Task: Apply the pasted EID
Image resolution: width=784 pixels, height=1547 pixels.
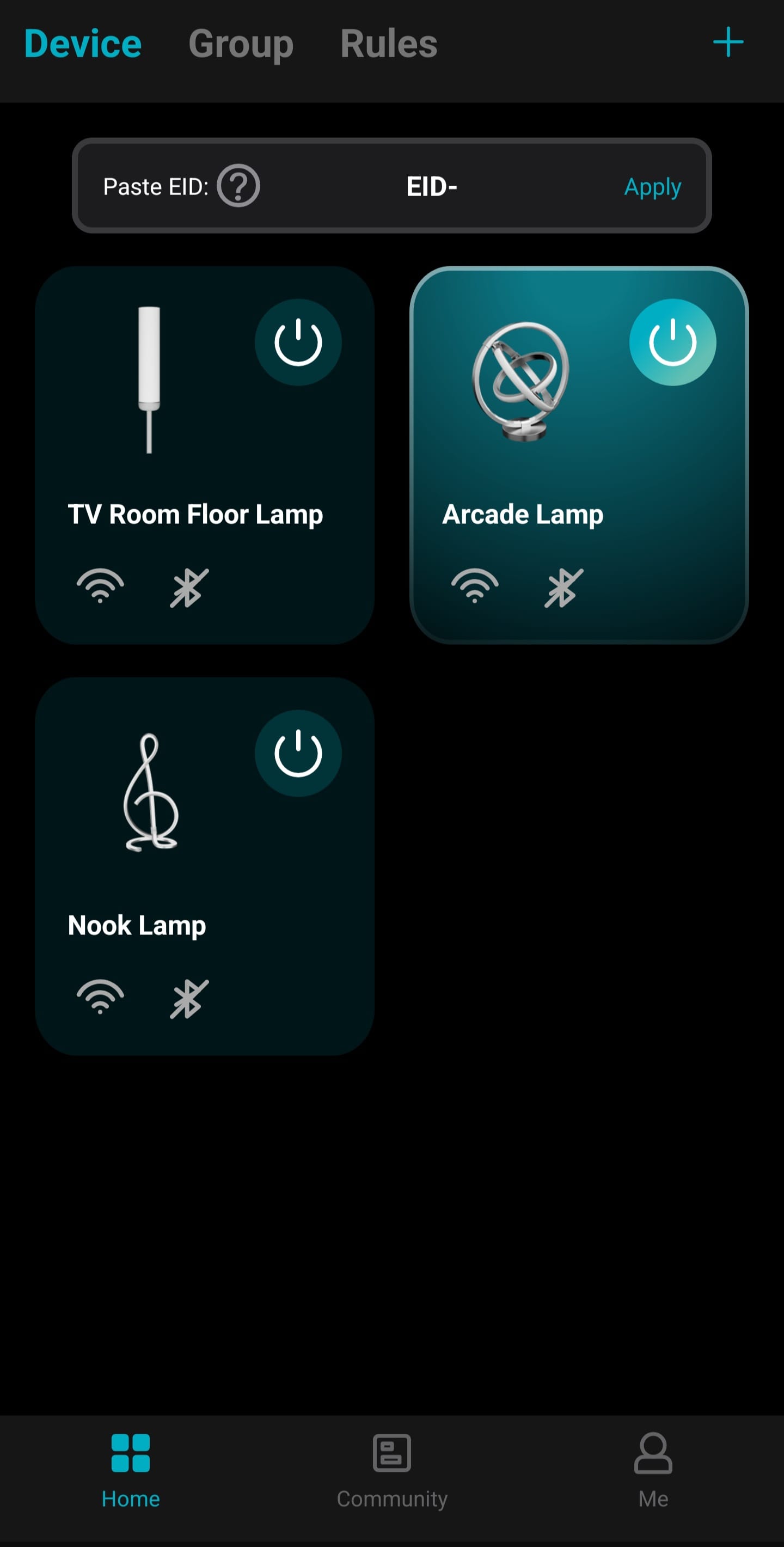Action: pyautogui.click(x=653, y=187)
